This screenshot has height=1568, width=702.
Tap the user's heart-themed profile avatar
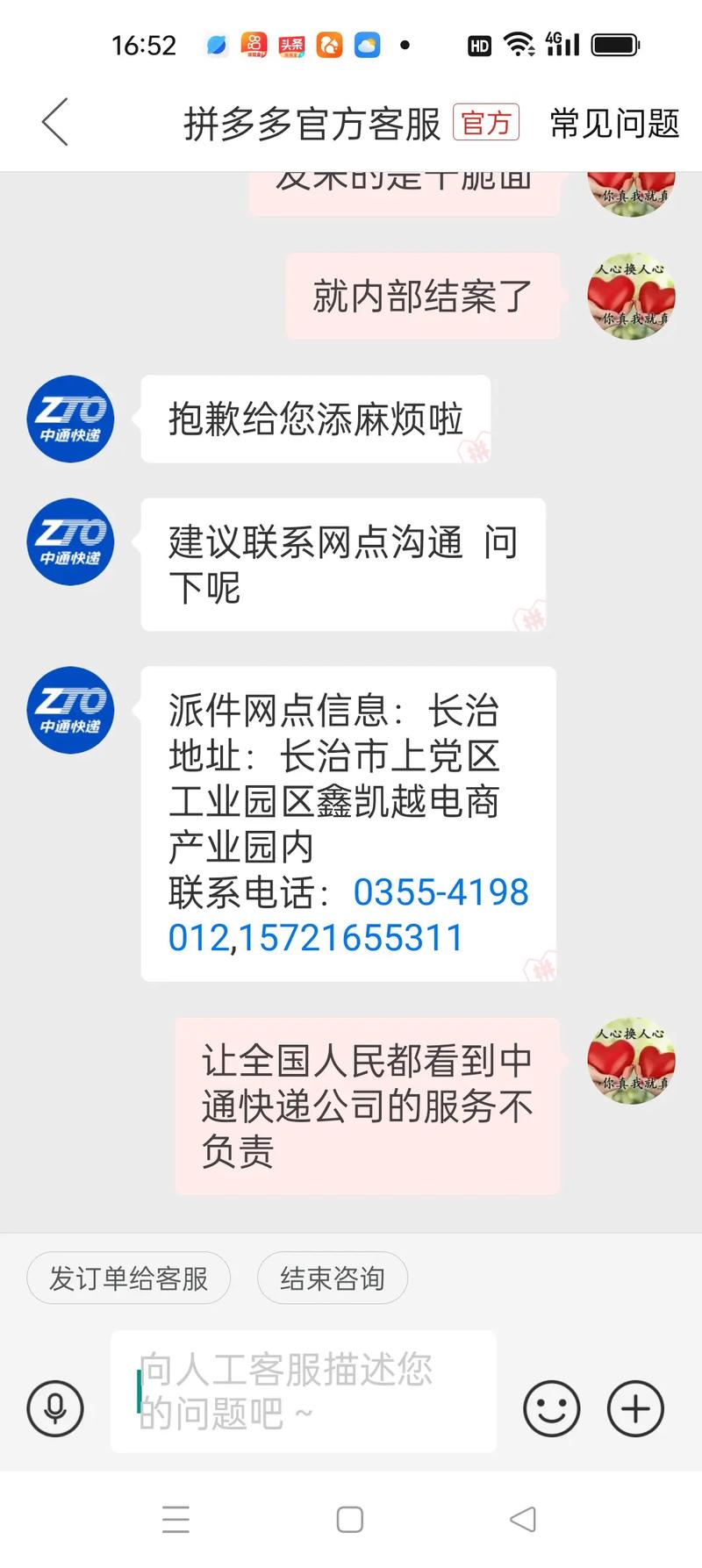(631, 1061)
